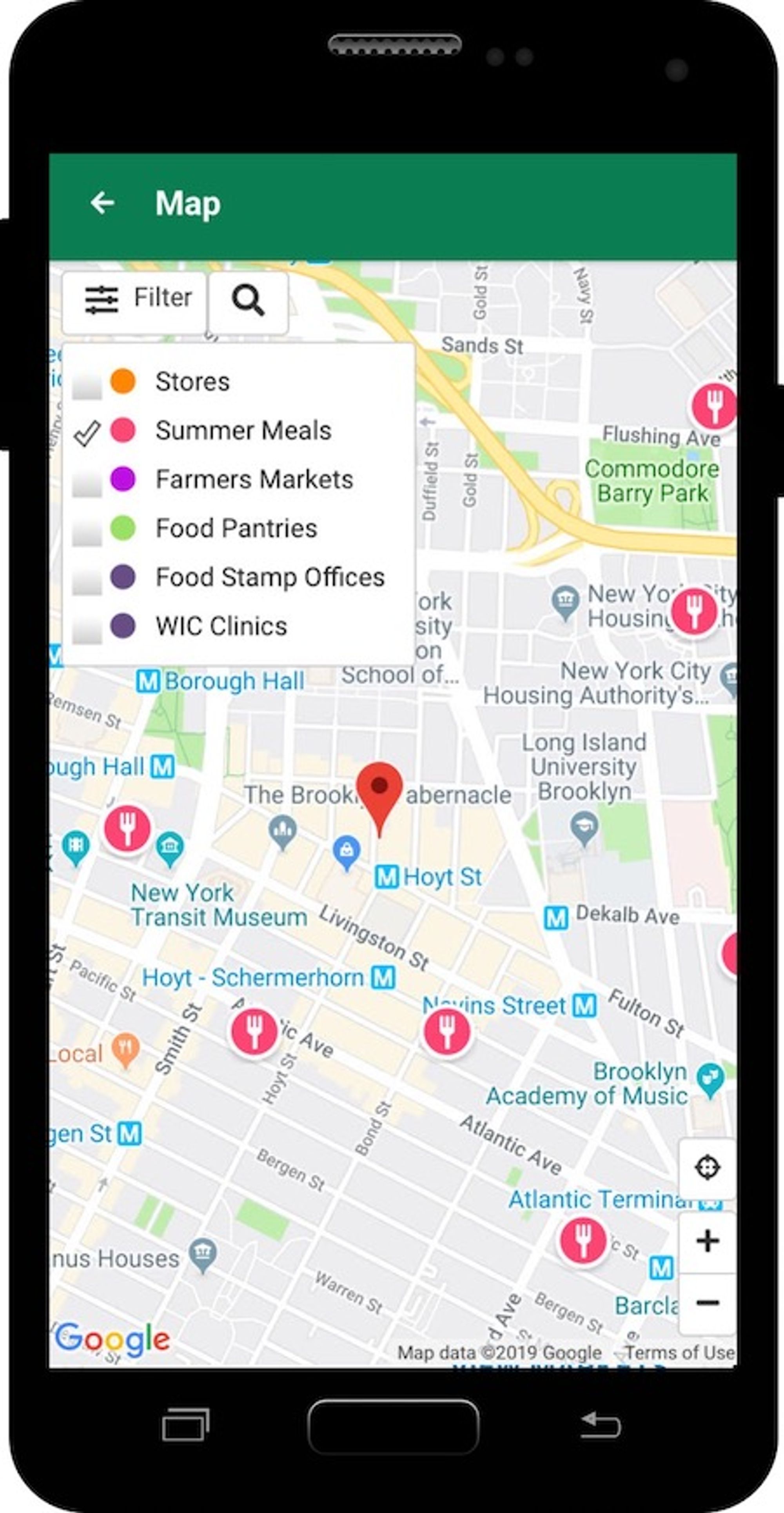Zoom out with the minus button
Image resolution: width=784 pixels, height=1513 pixels.
coord(706,1303)
